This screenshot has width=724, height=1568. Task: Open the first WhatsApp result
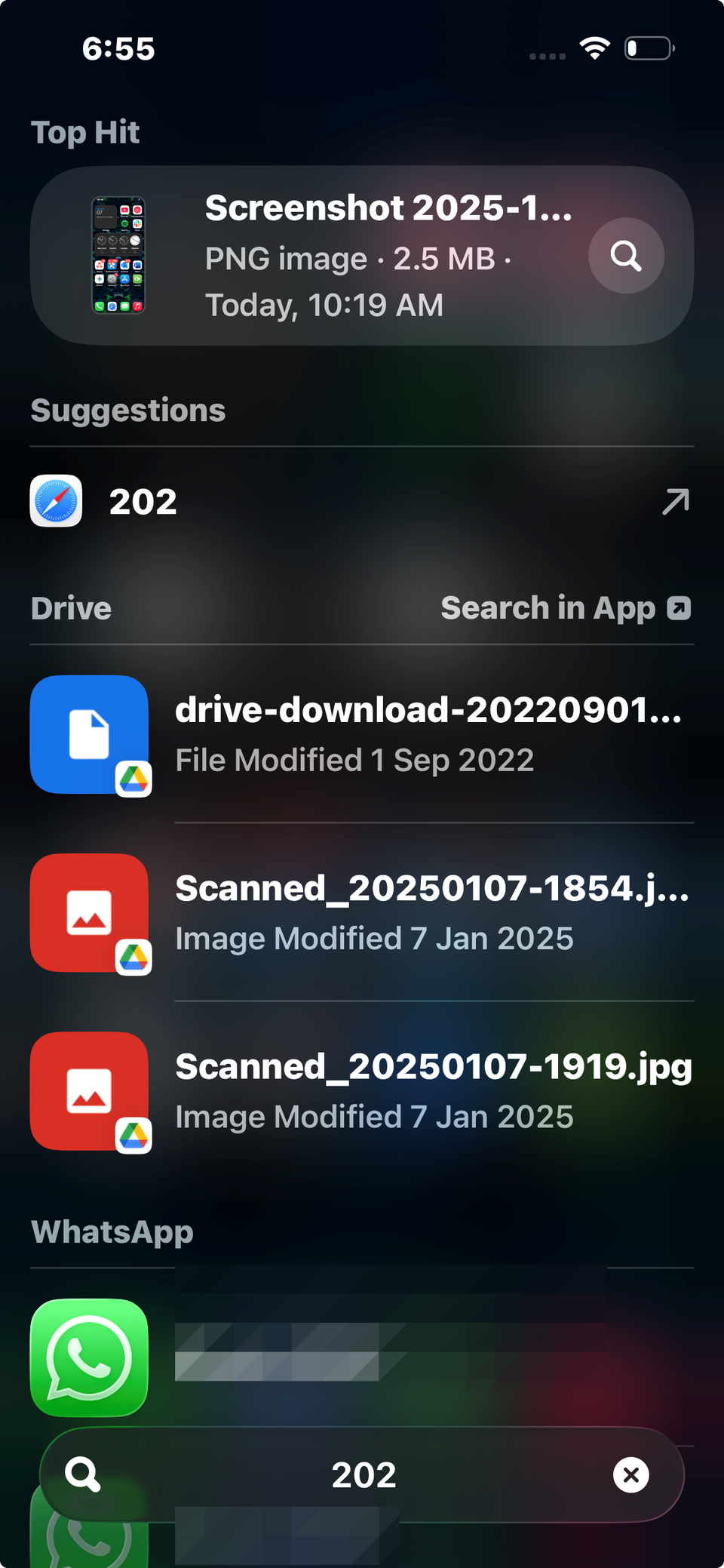[360, 1354]
